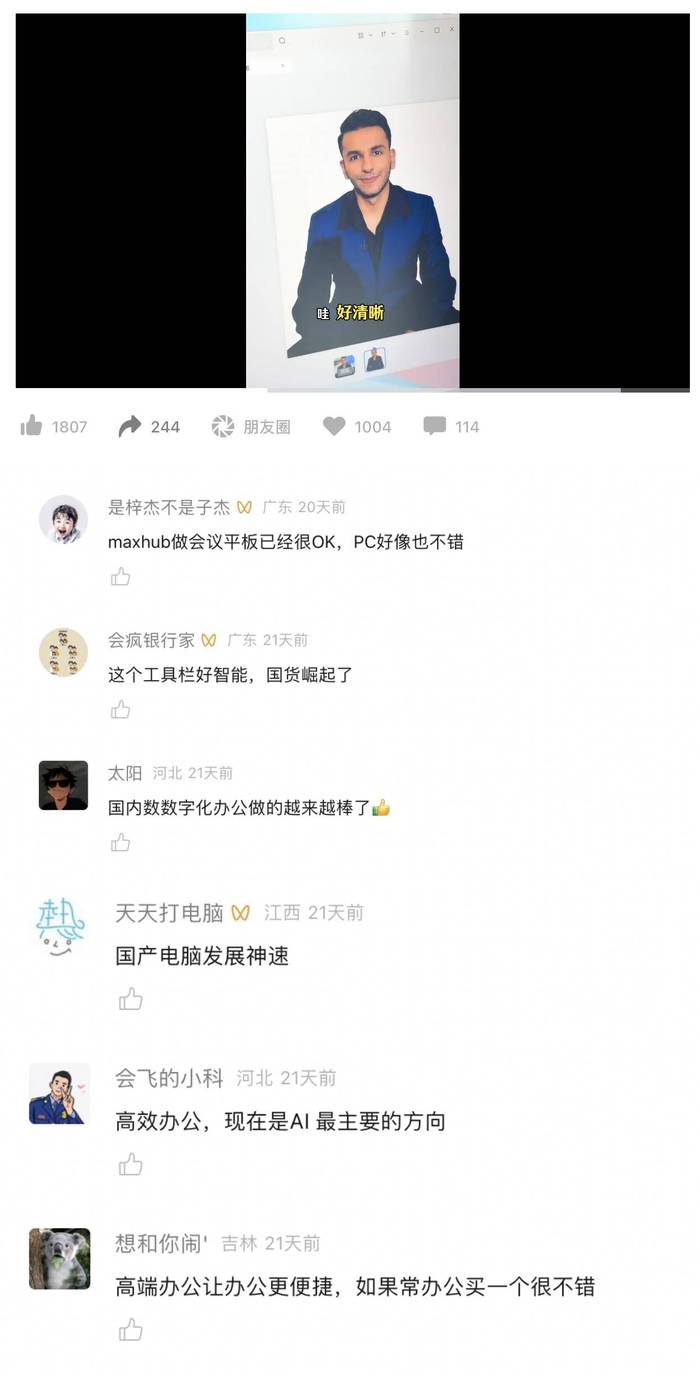Screen dimensions: 700x1376
Task: Share to 朋友圈 (Moments)
Action: click(222, 426)
